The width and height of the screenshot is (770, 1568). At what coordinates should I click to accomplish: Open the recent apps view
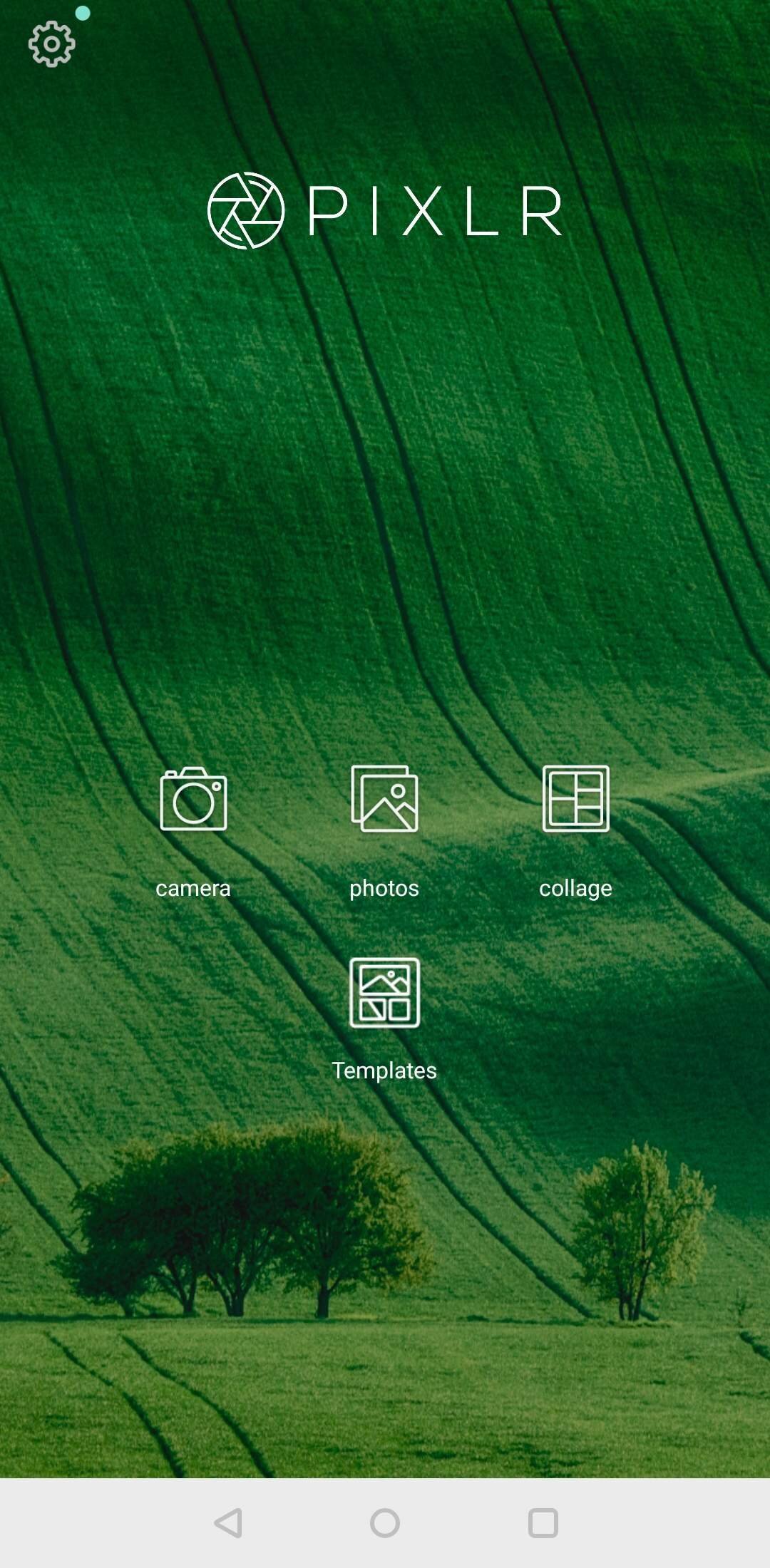coord(543,1523)
